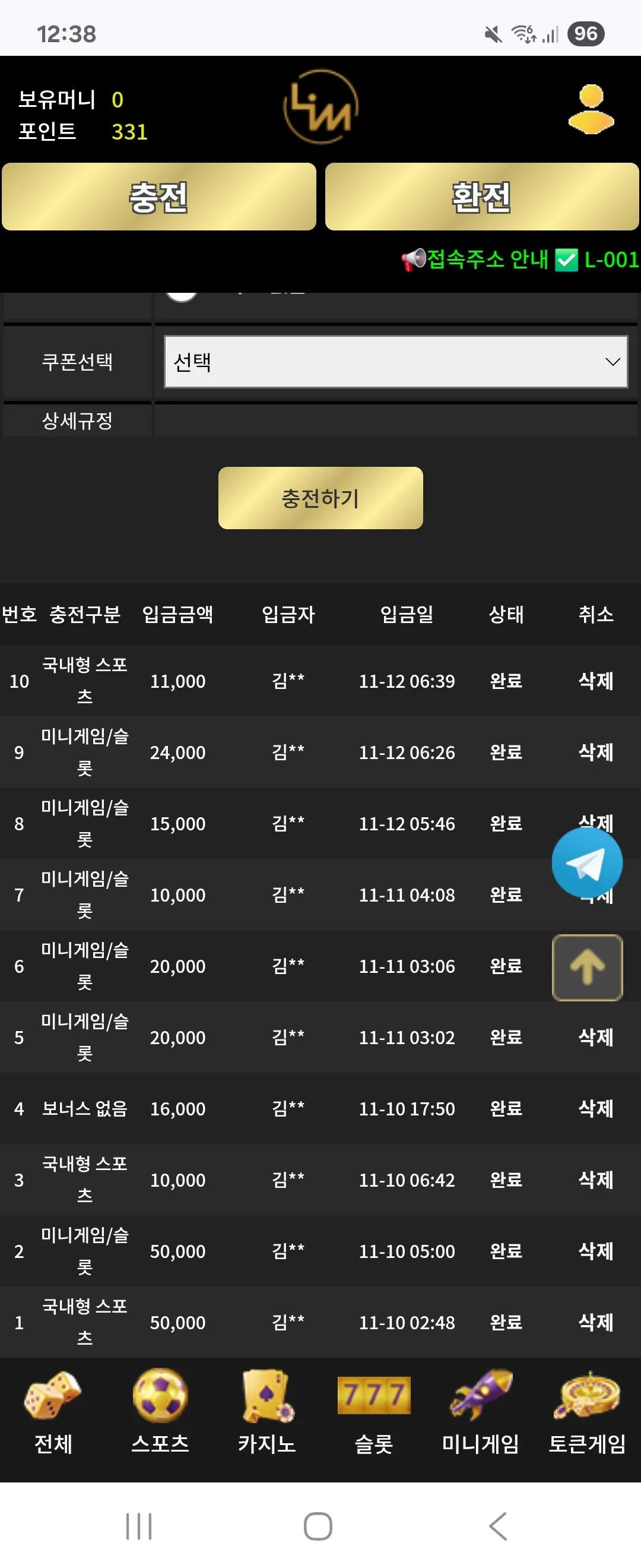Delete the 16,000 보너스 없음 record
641x1568 pixels.
[x=595, y=1108]
